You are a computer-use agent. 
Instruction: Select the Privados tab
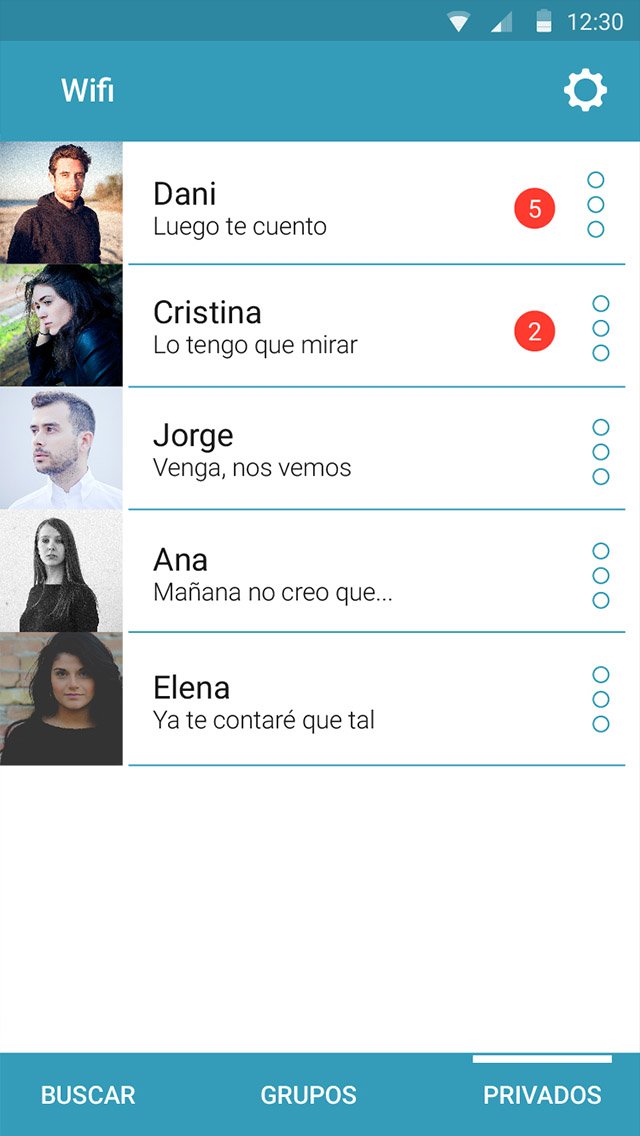click(x=542, y=1095)
